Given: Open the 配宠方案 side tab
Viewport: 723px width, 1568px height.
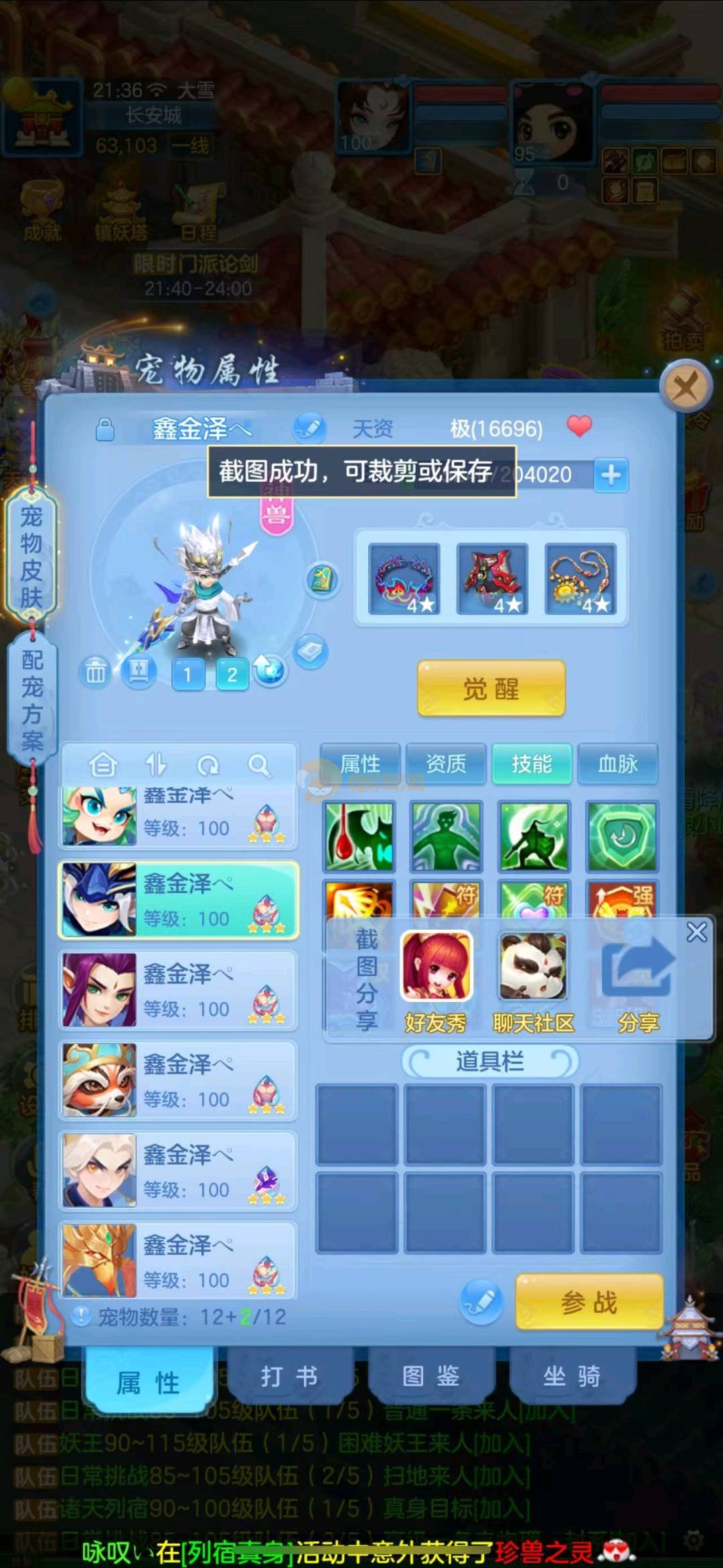Looking at the screenshot, I should point(31,700).
